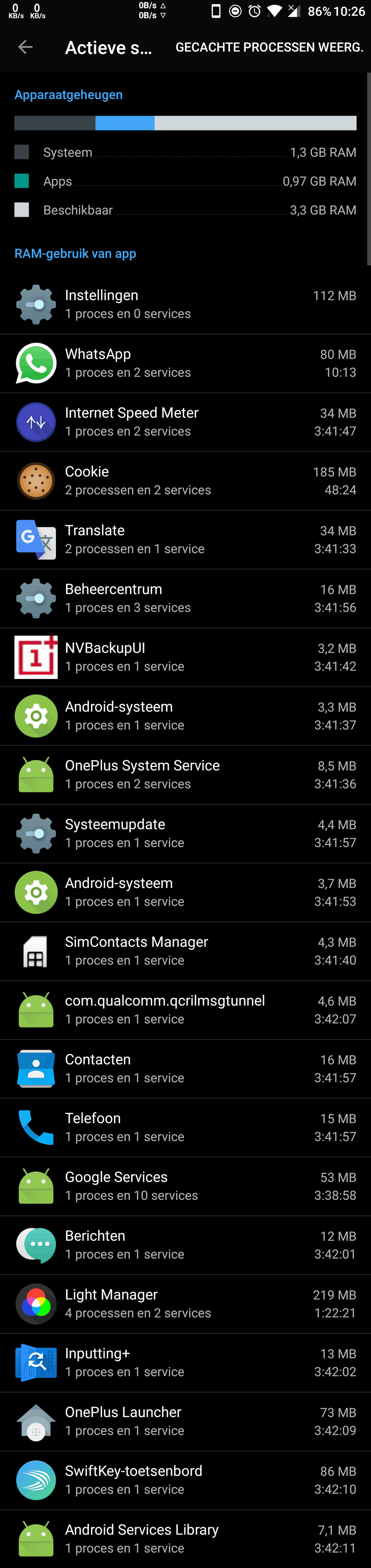View Cookie app RAM usage
This screenshot has height=1568, width=371.
coord(186,480)
